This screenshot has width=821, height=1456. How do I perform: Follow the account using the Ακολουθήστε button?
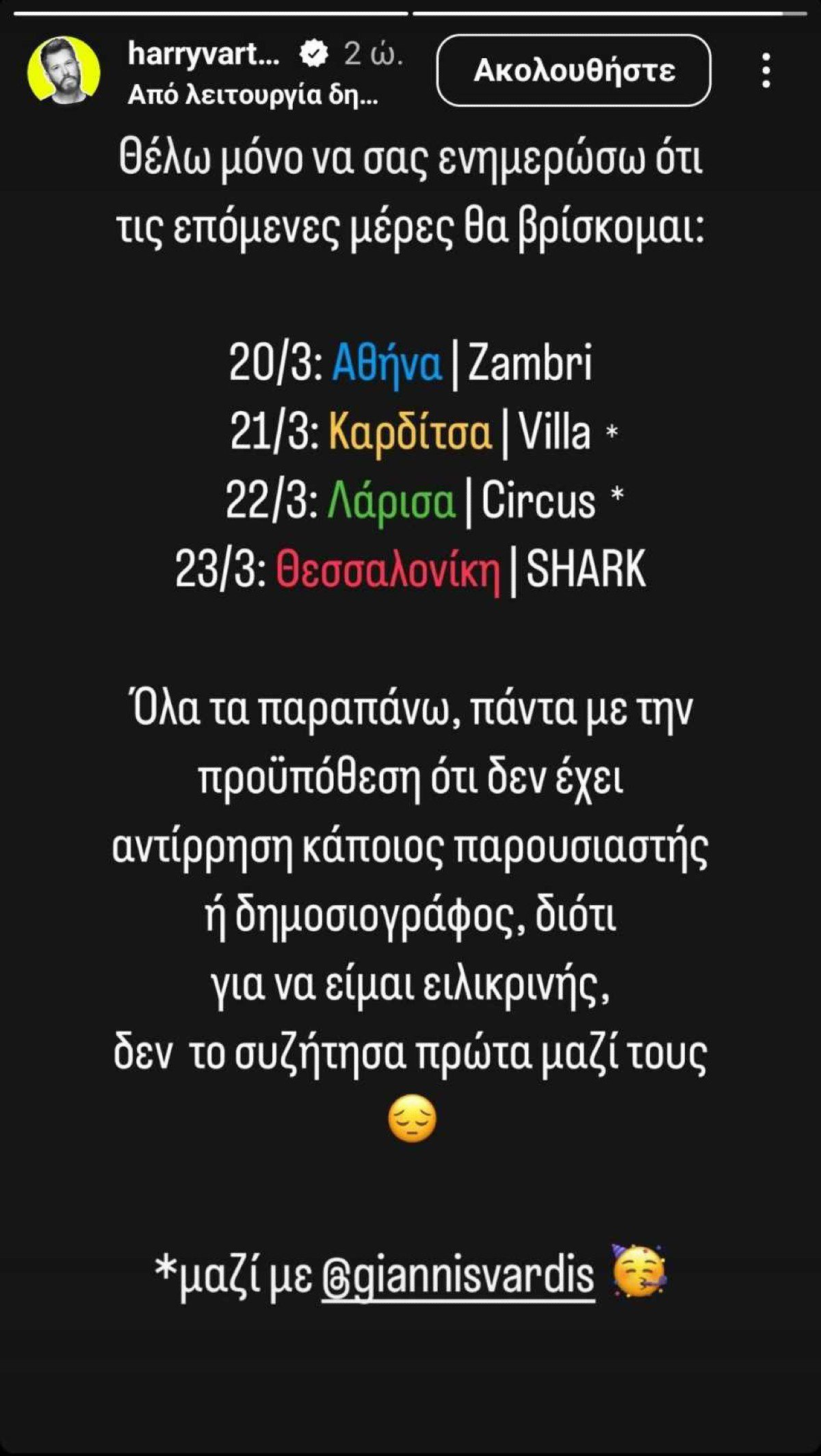[575, 72]
